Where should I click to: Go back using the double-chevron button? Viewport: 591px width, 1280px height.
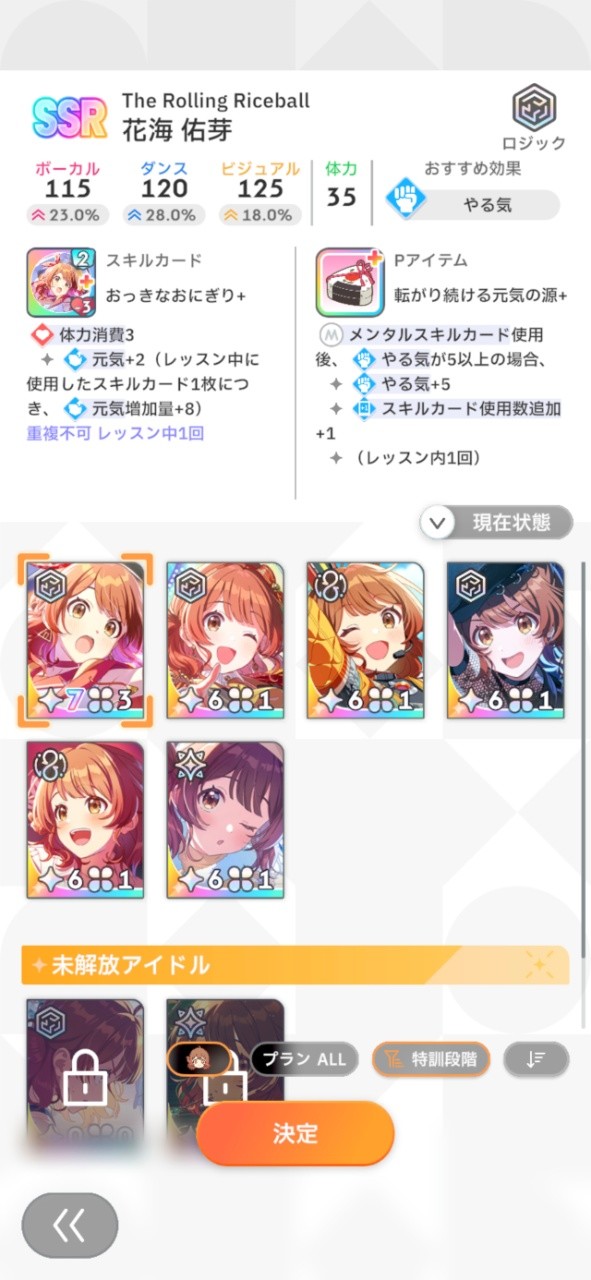coord(70,1226)
